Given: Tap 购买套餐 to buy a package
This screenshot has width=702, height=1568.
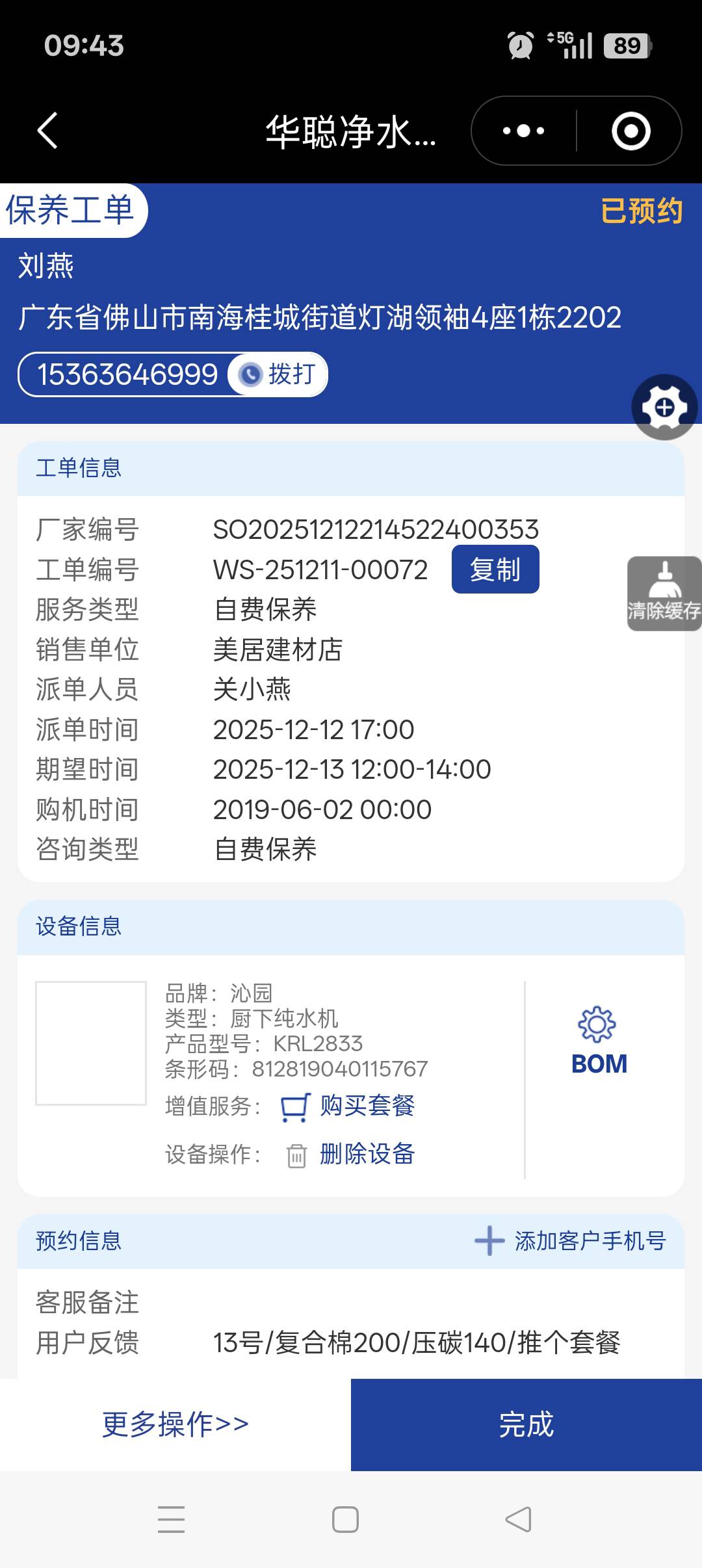Looking at the screenshot, I should coord(367,1105).
